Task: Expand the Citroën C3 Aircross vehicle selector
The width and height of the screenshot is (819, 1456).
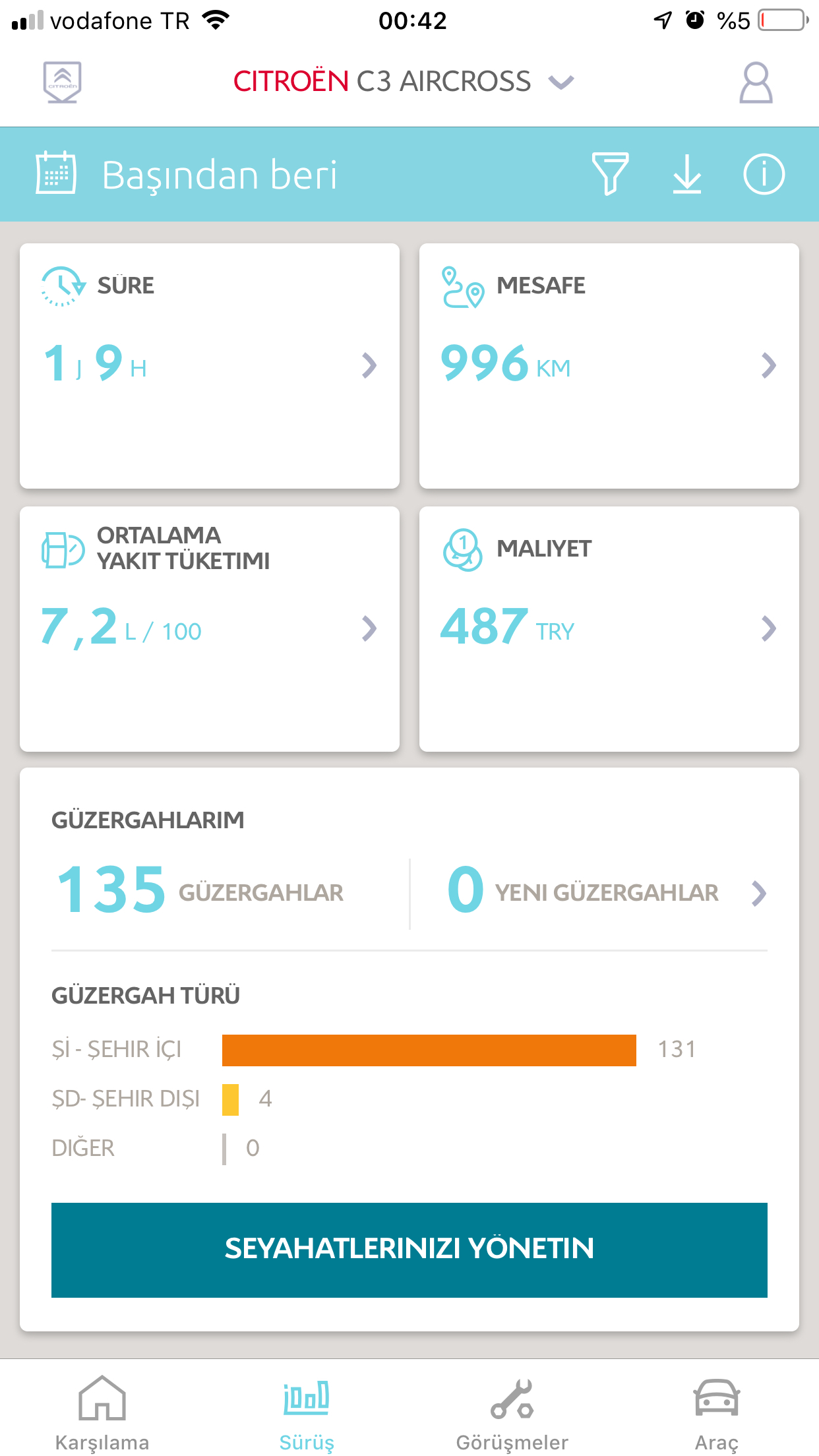Action: (404, 82)
